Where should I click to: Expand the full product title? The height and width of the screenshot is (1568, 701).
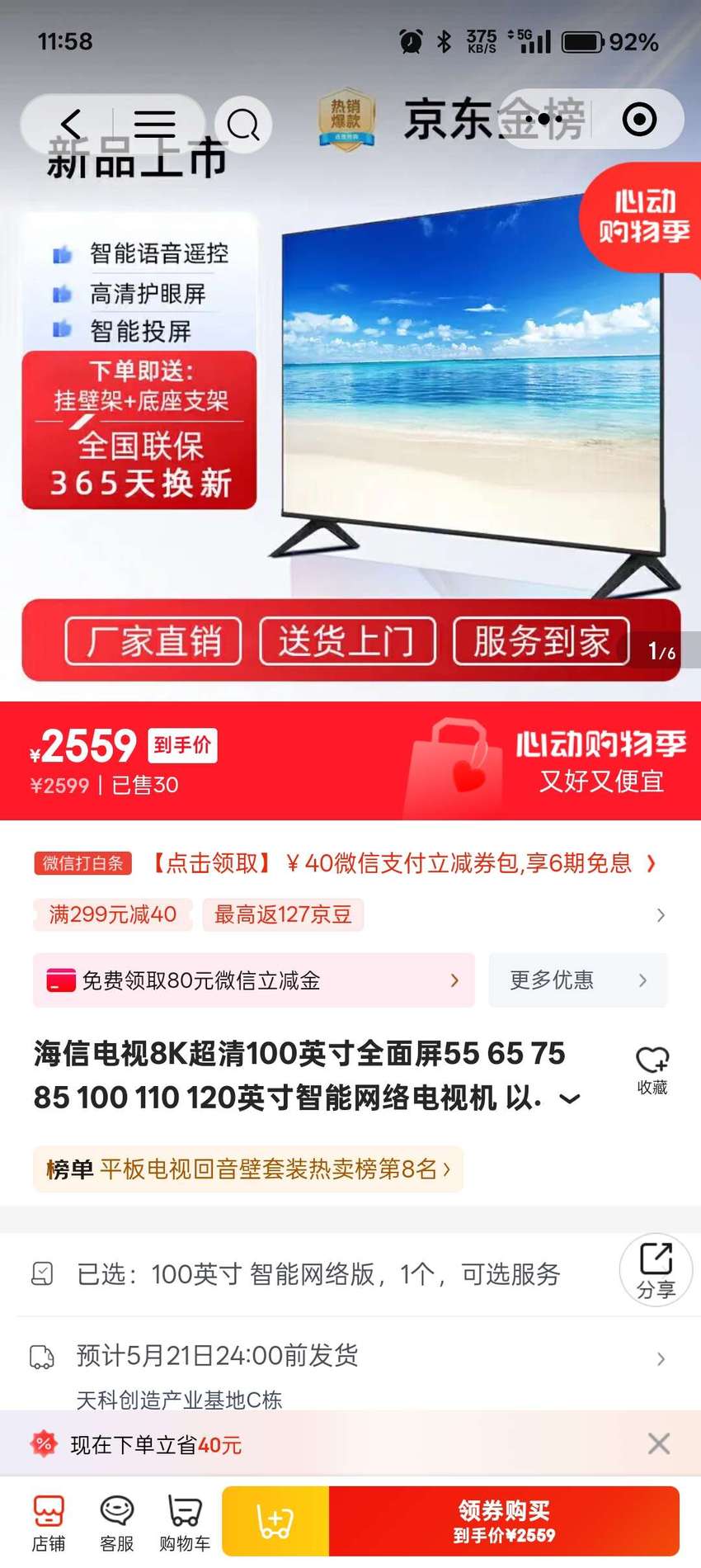570,1098
